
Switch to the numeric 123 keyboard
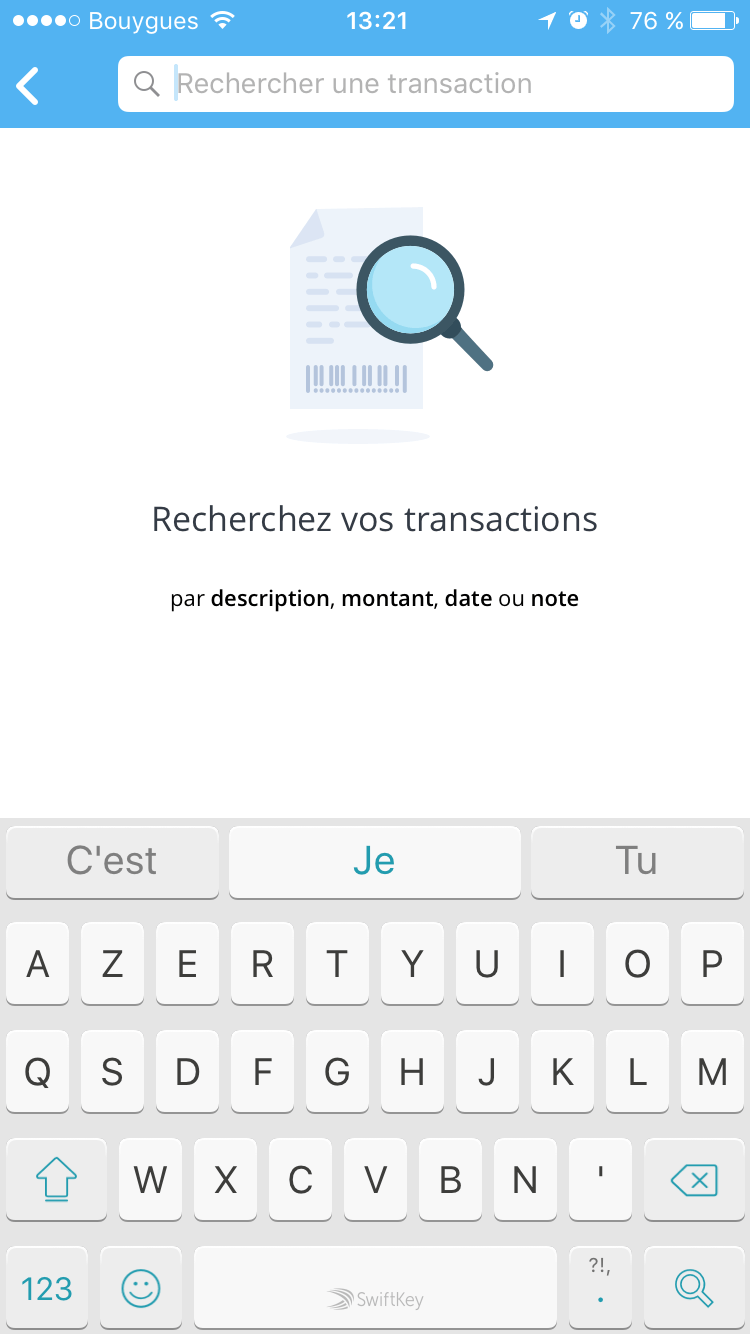[46, 1288]
